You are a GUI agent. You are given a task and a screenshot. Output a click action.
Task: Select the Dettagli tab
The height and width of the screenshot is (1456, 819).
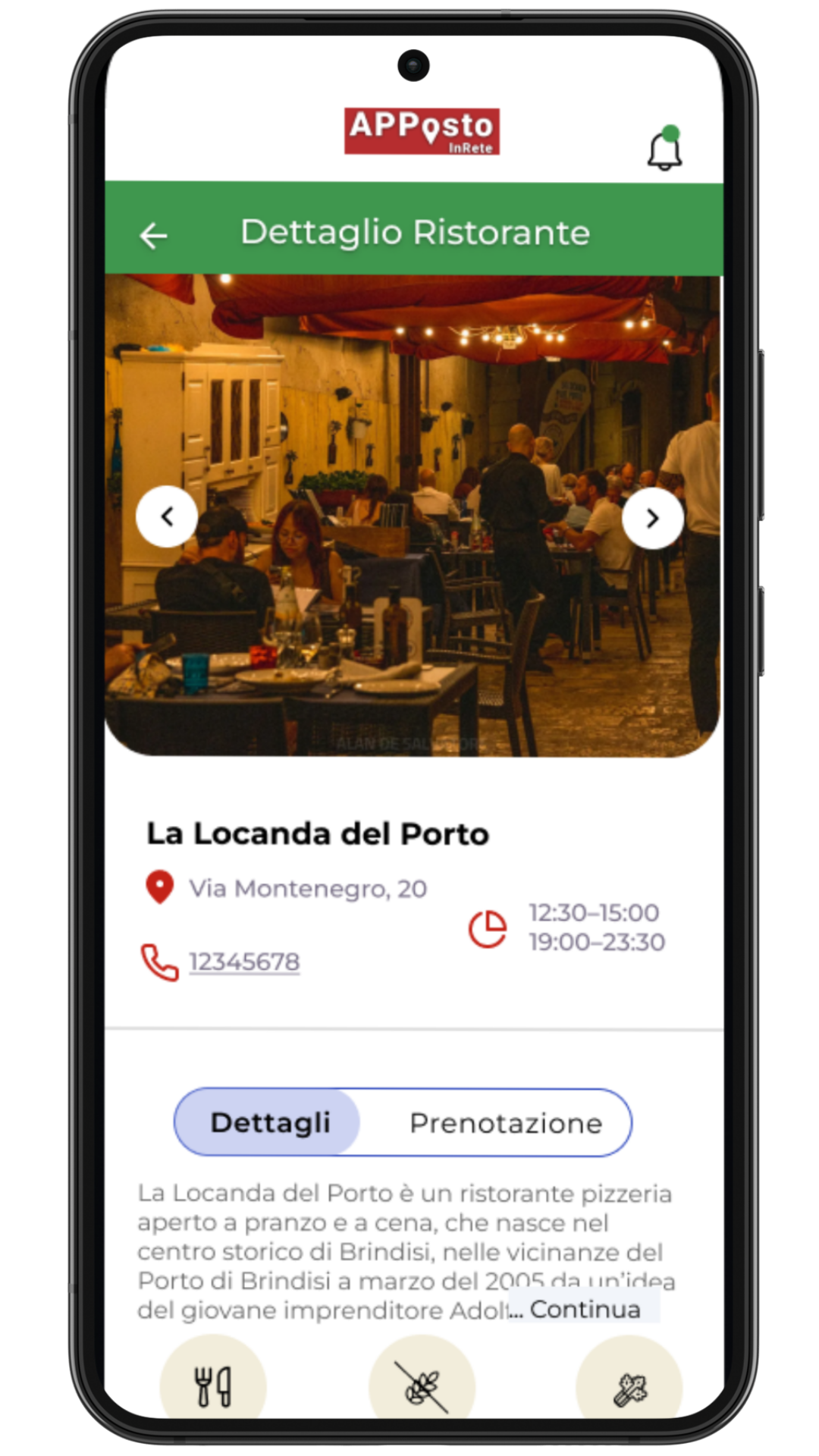(270, 1123)
